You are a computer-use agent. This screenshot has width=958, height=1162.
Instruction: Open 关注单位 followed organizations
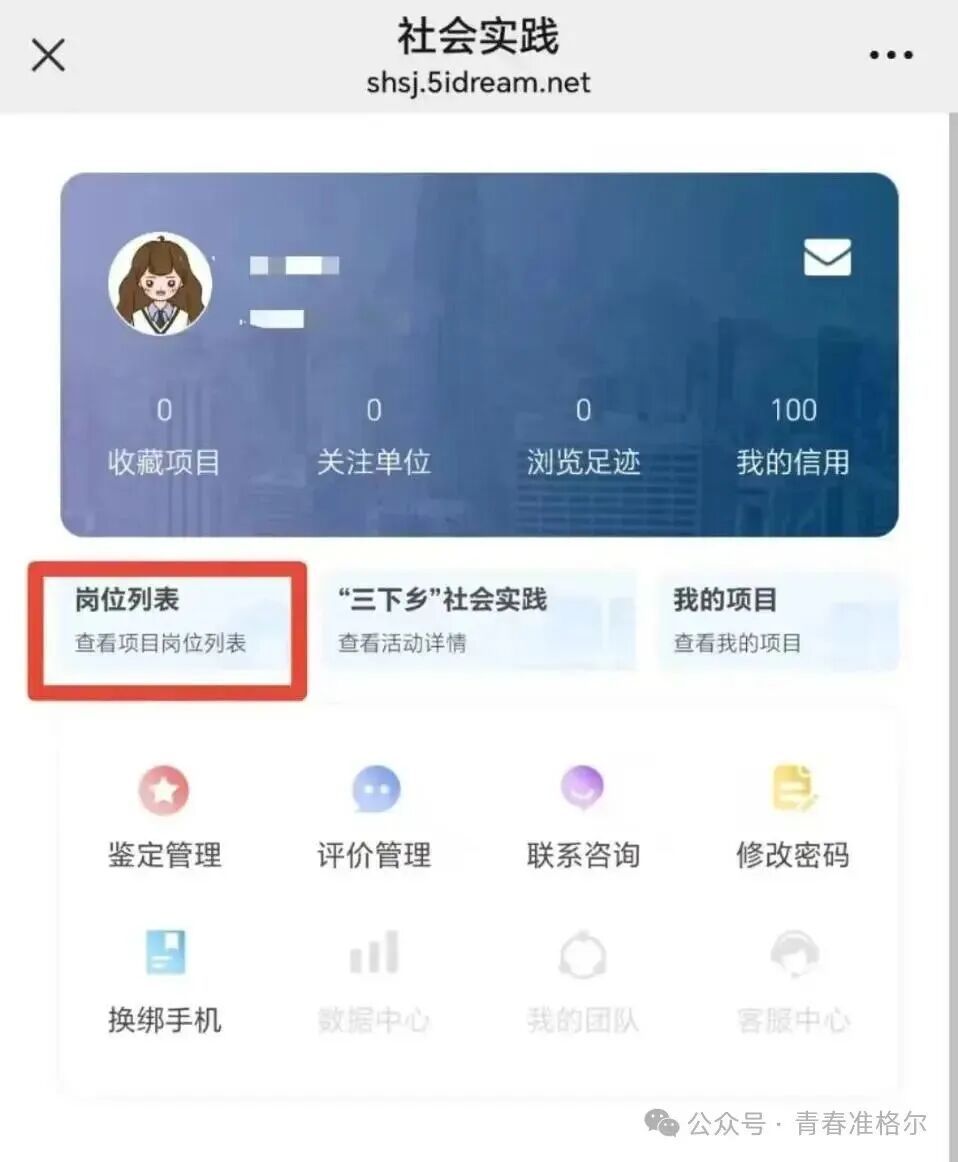(373, 436)
